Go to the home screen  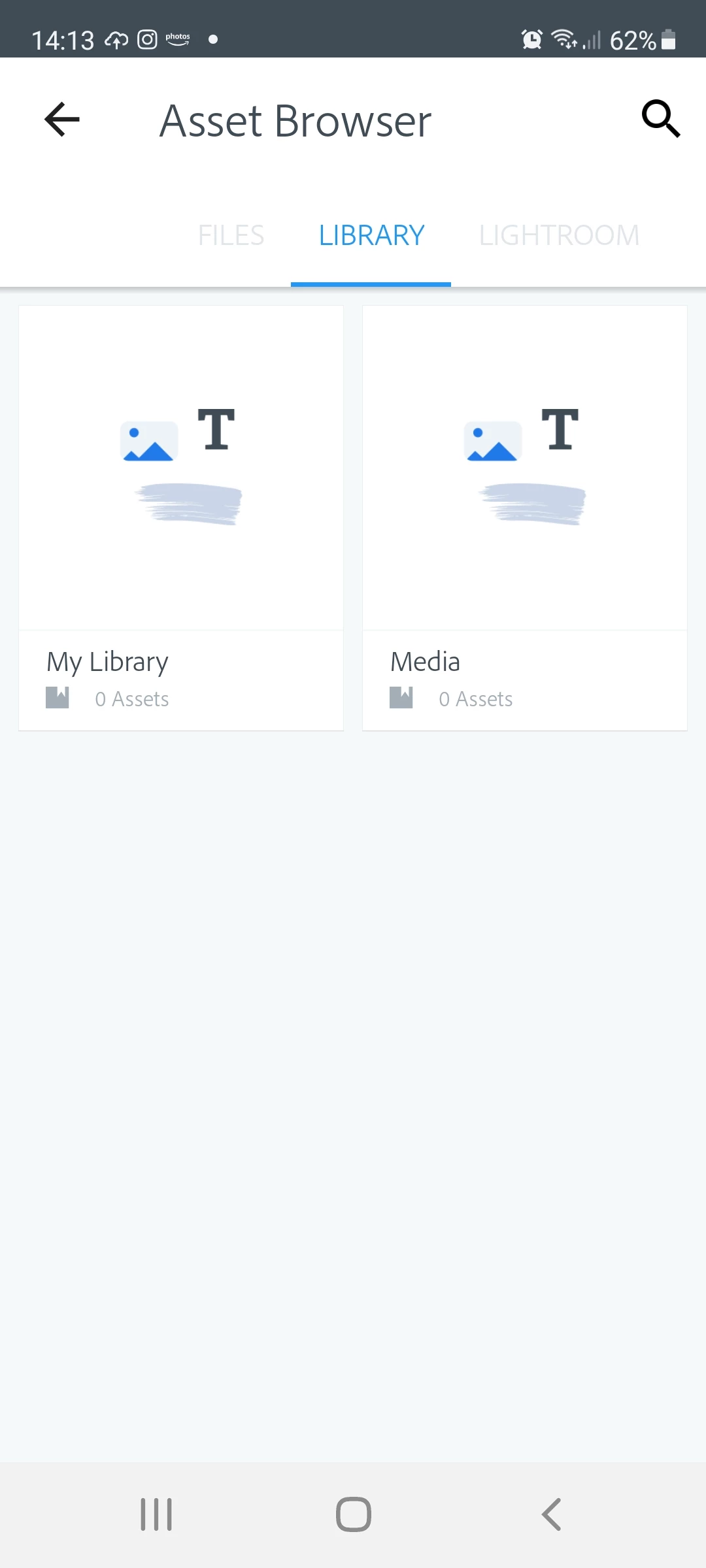tap(354, 1514)
